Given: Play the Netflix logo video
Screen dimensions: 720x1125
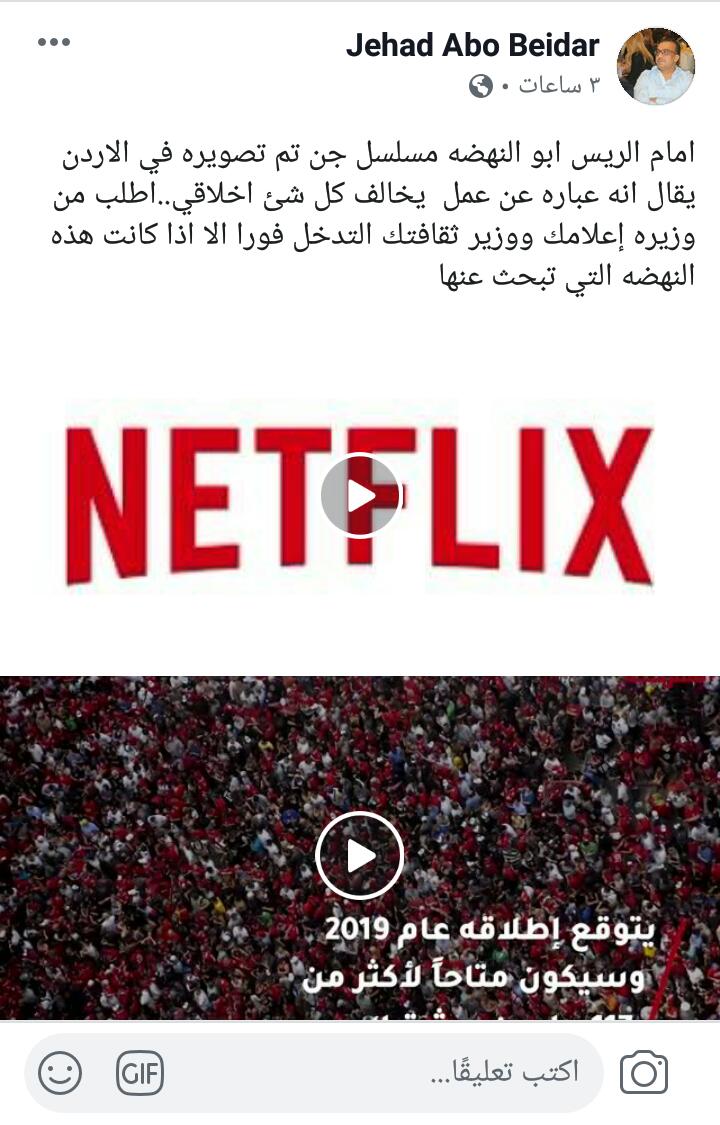Looking at the screenshot, I should [360, 495].
